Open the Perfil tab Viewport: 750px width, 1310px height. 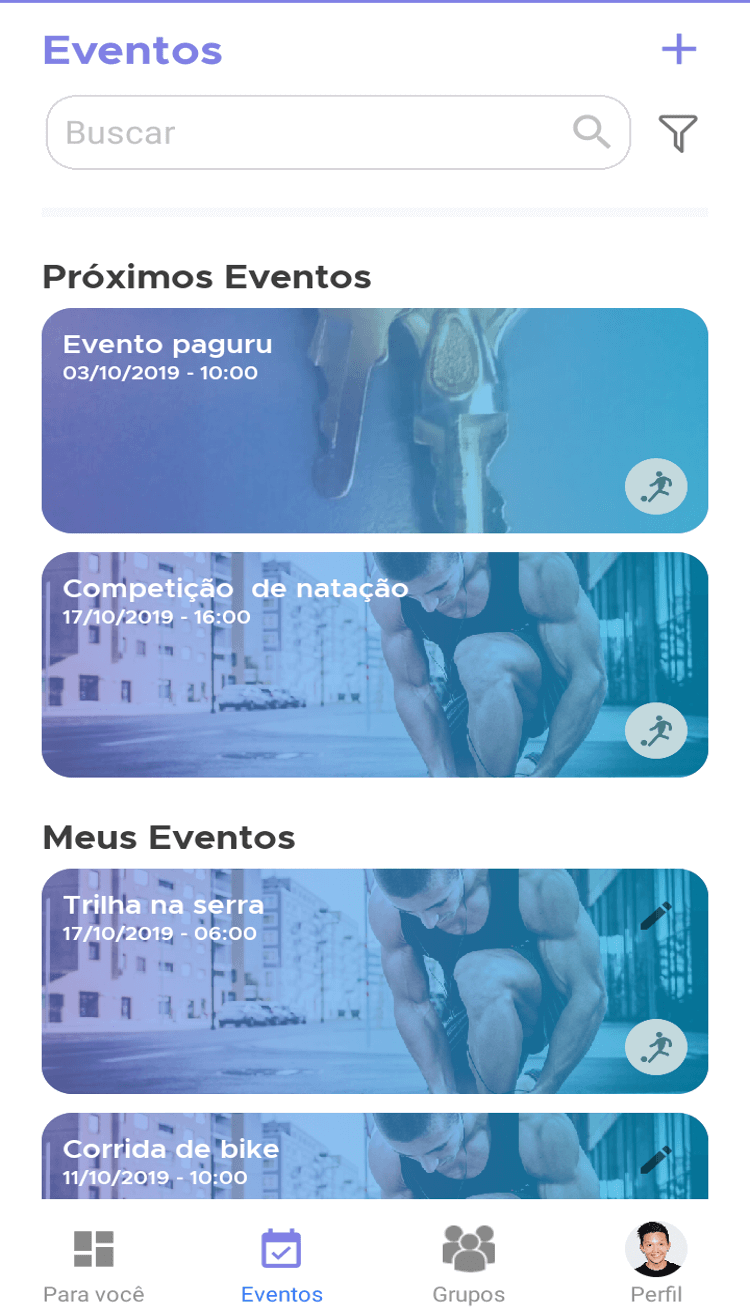(x=656, y=1265)
